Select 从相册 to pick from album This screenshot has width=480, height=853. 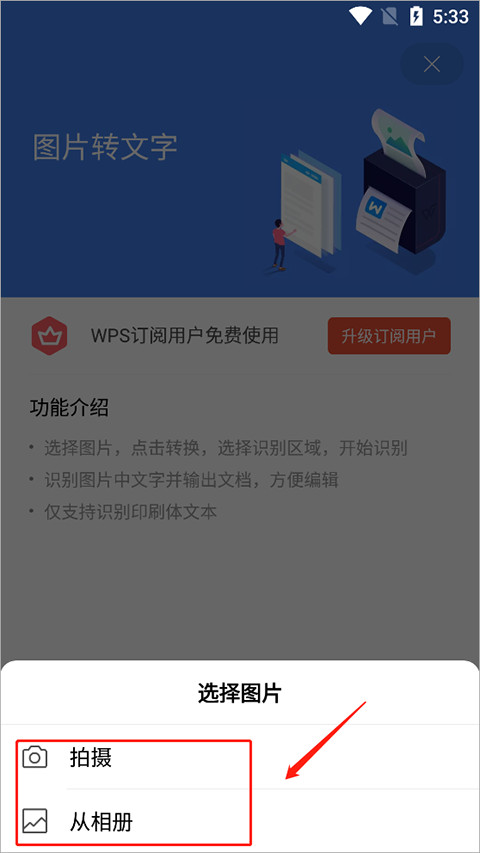tap(239, 821)
